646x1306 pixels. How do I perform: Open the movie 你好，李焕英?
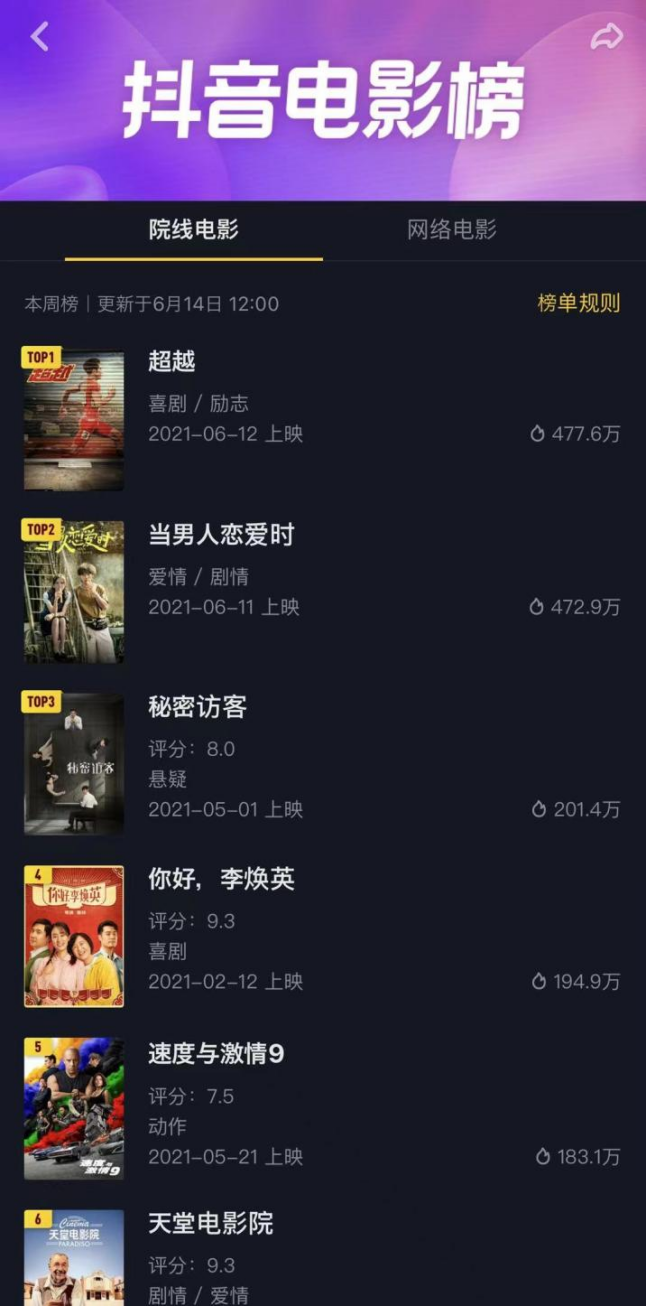[221, 880]
